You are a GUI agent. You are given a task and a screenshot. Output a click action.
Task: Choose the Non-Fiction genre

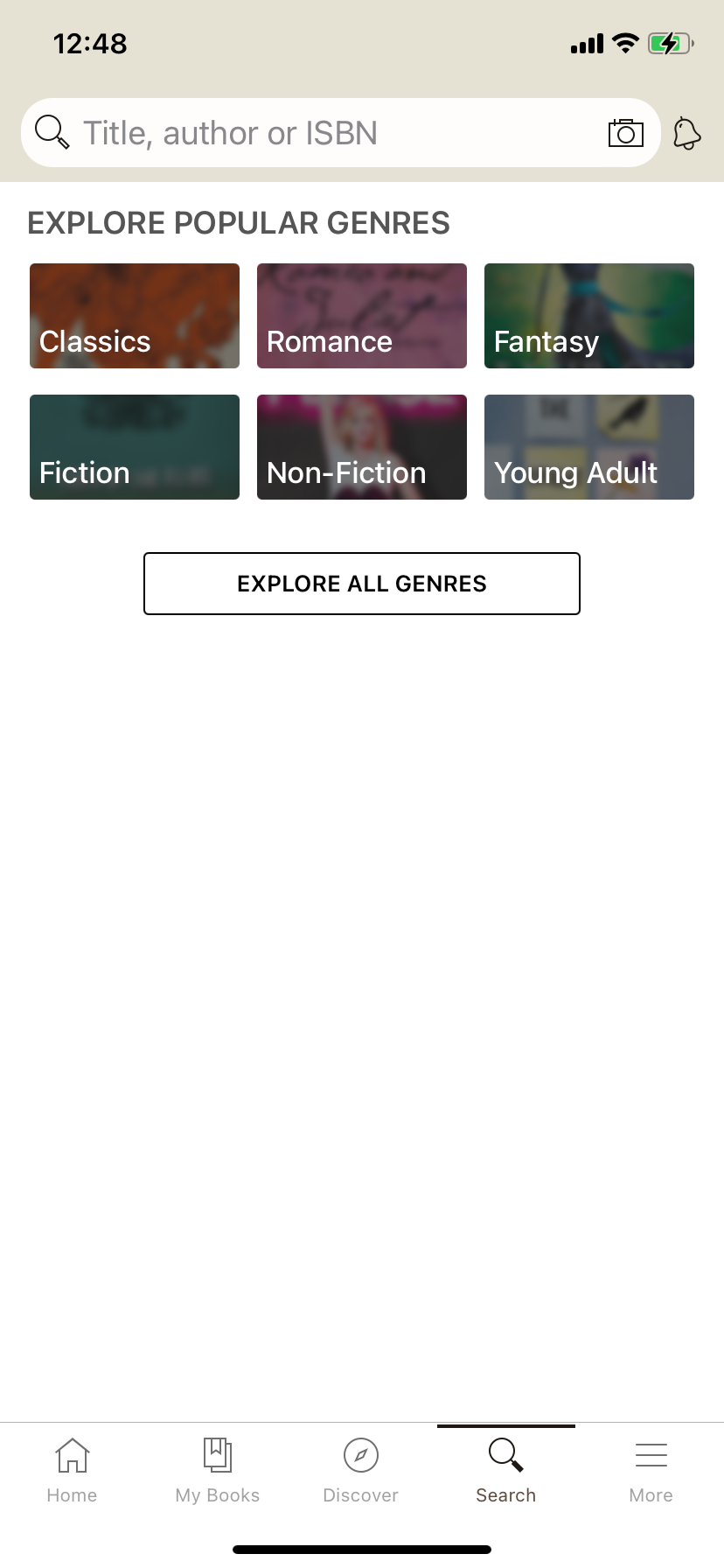[x=361, y=446]
